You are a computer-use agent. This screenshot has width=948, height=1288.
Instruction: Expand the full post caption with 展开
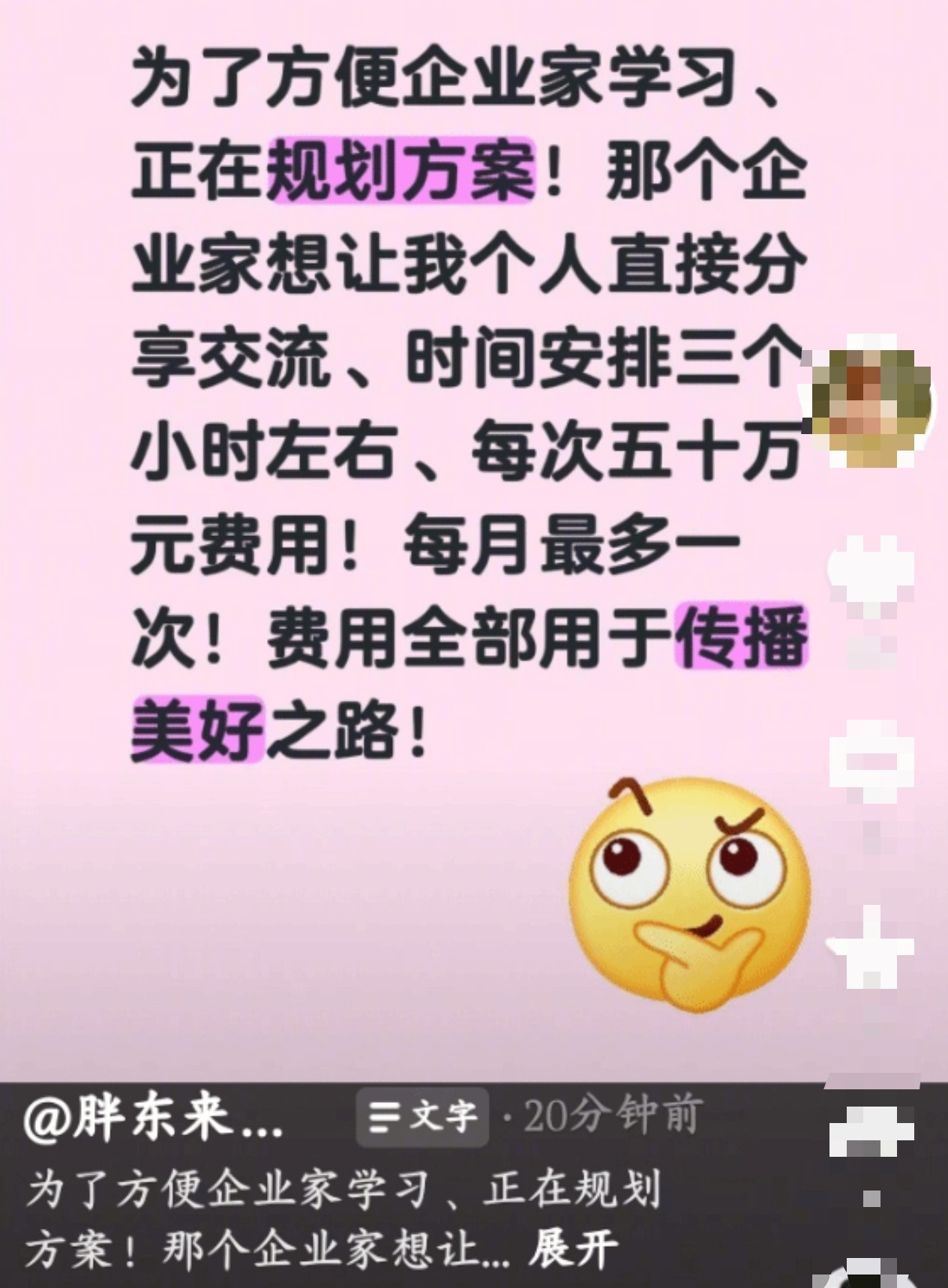tap(573, 1249)
